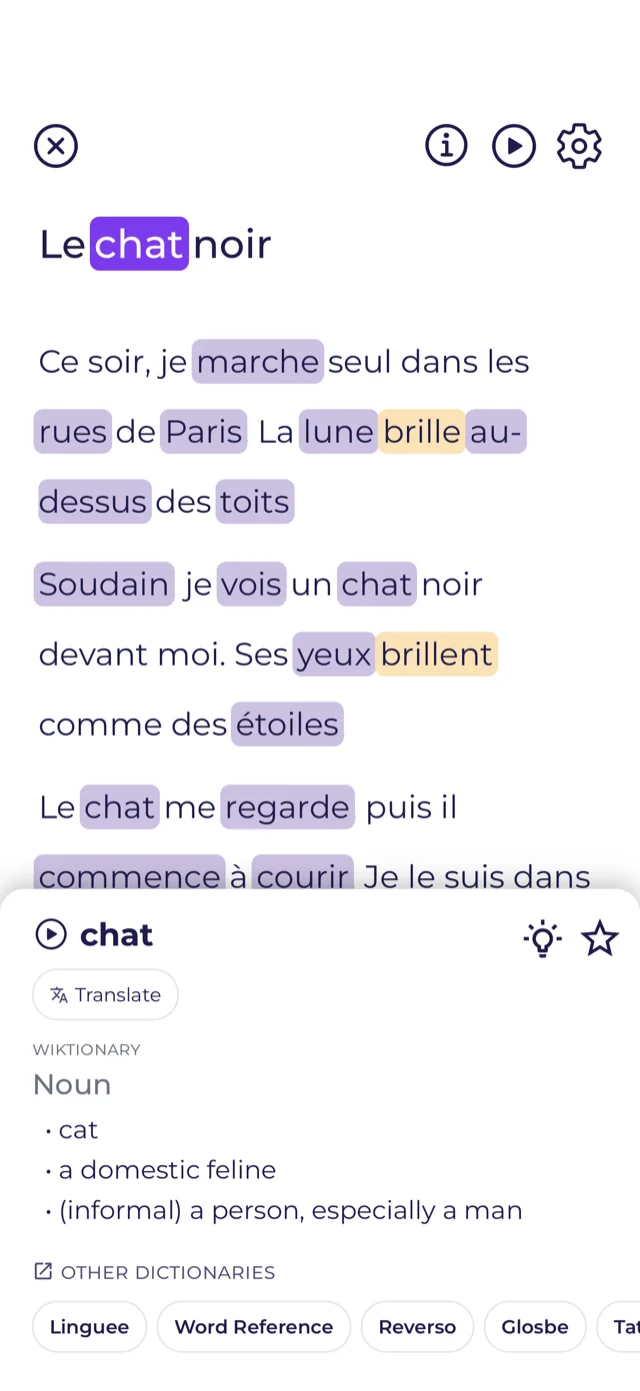Open Reverso dictionary
Viewport: 640px width, 1391px height.
tap(417, 1326)
